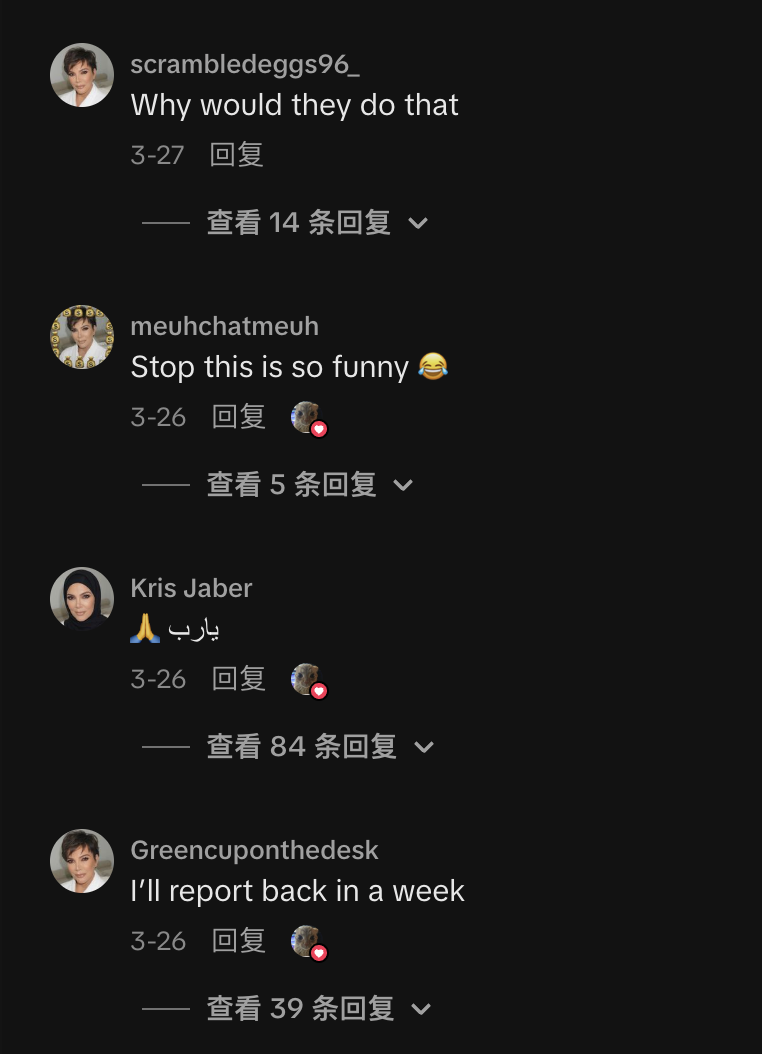The image size is (762, 1054).
Task: Reply to scrambledeggs96_'s comment
Action: tap(236, 155)
